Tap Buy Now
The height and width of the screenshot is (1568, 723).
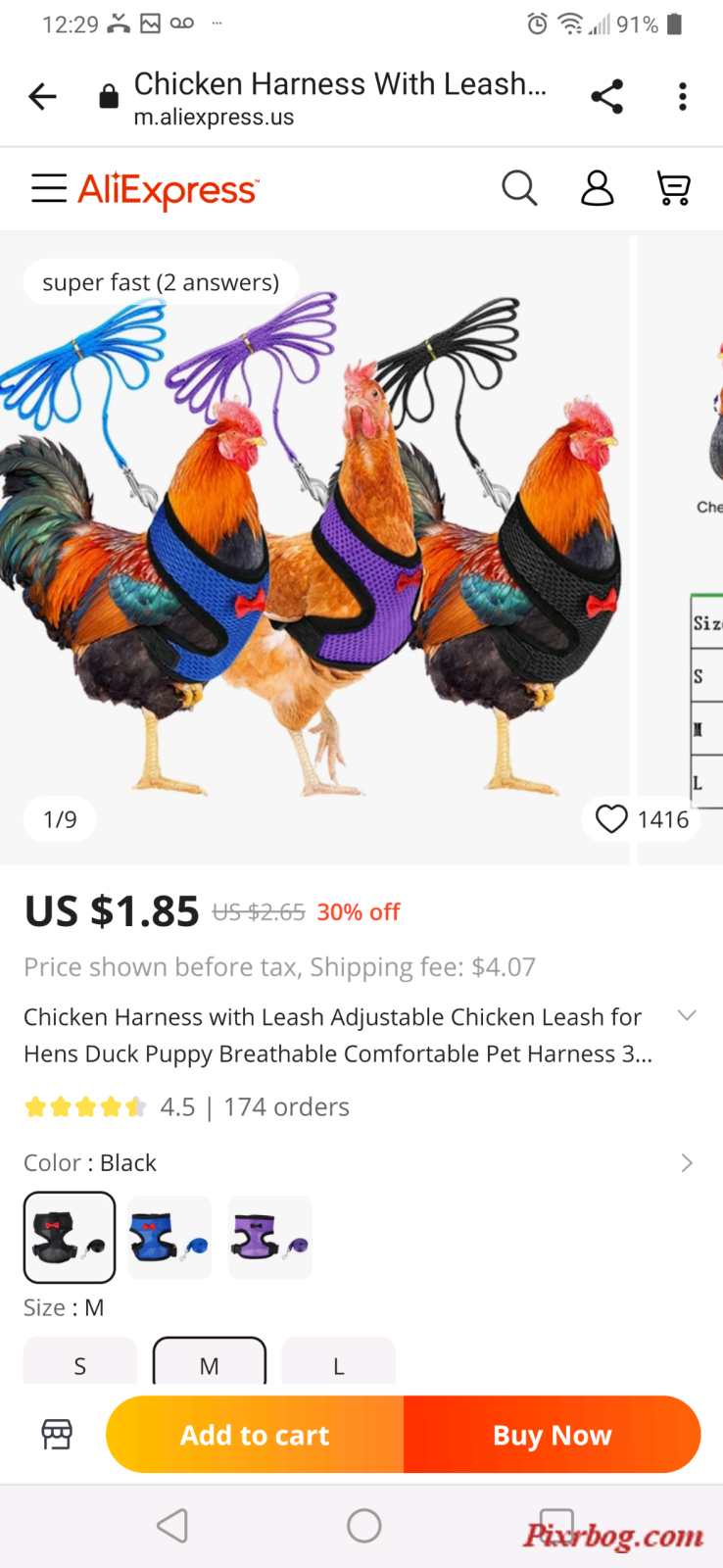click(552, 1435)
